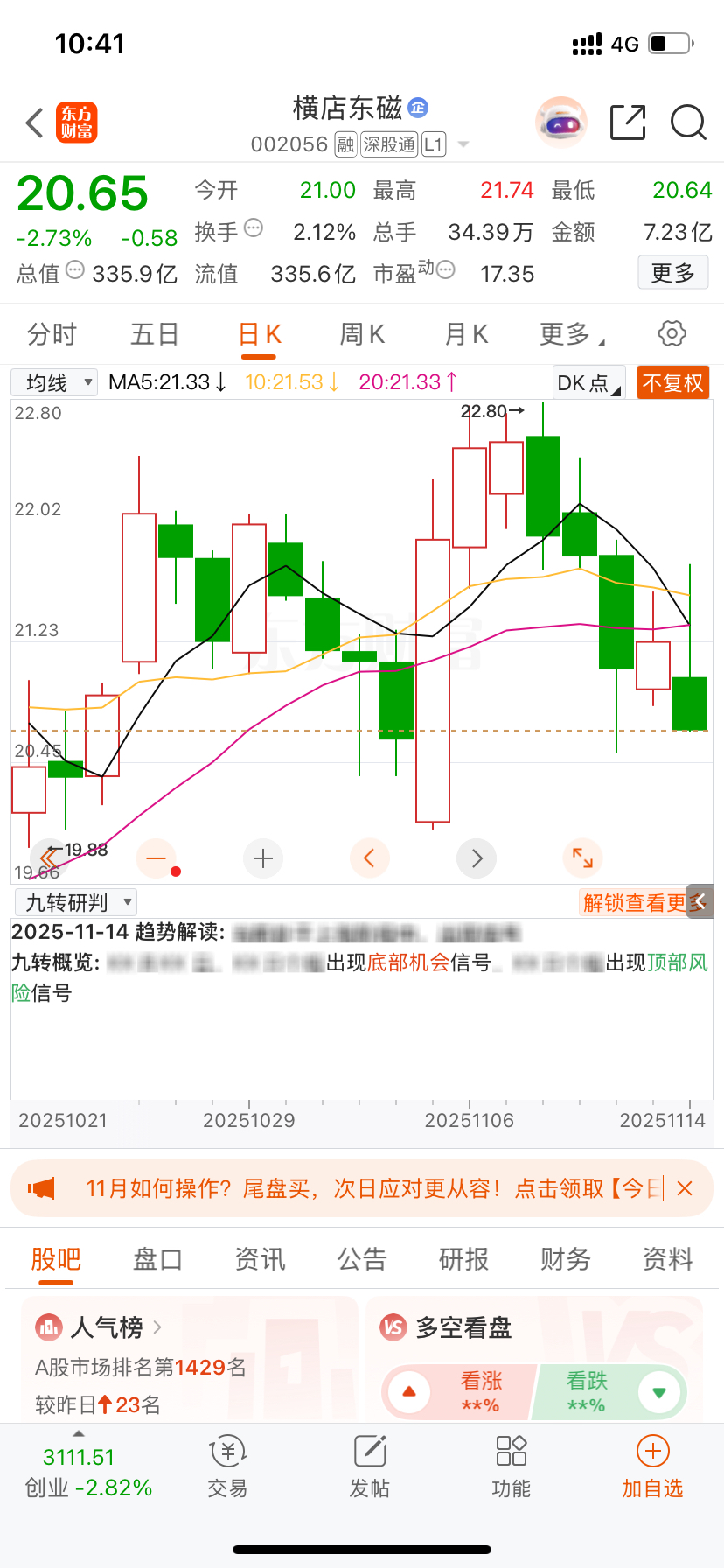Open chart settings gear
The width and height of the screenshot is (724, 1568).
[672, 333]
